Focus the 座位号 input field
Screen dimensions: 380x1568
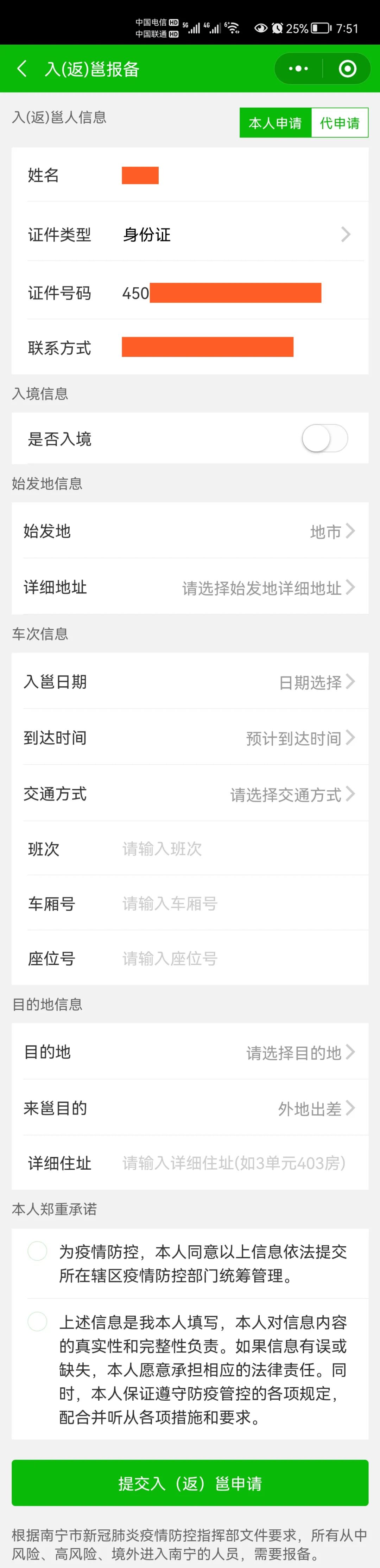pos(237,959)
